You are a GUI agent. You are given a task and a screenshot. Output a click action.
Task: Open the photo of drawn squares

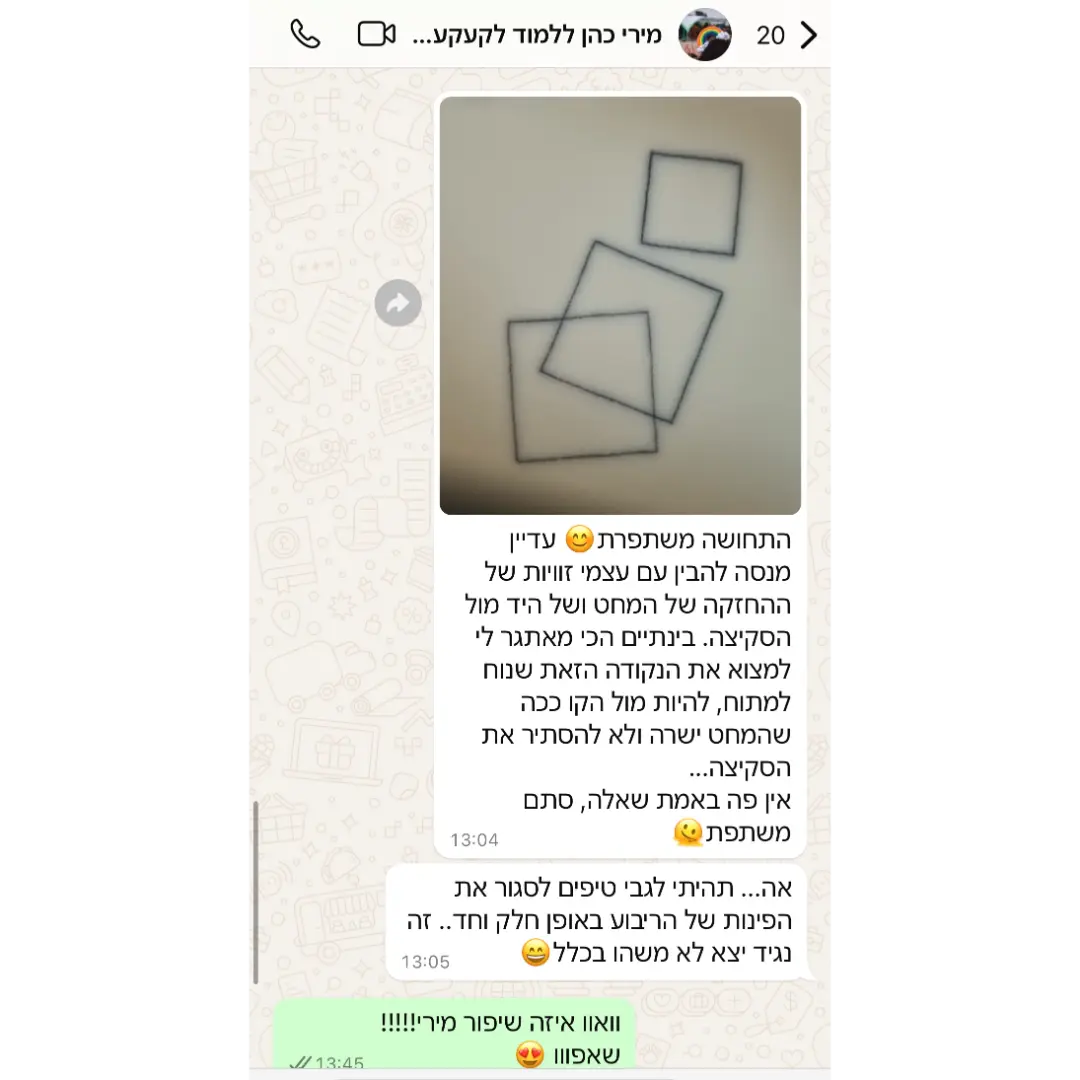click(x=620, y=305)
